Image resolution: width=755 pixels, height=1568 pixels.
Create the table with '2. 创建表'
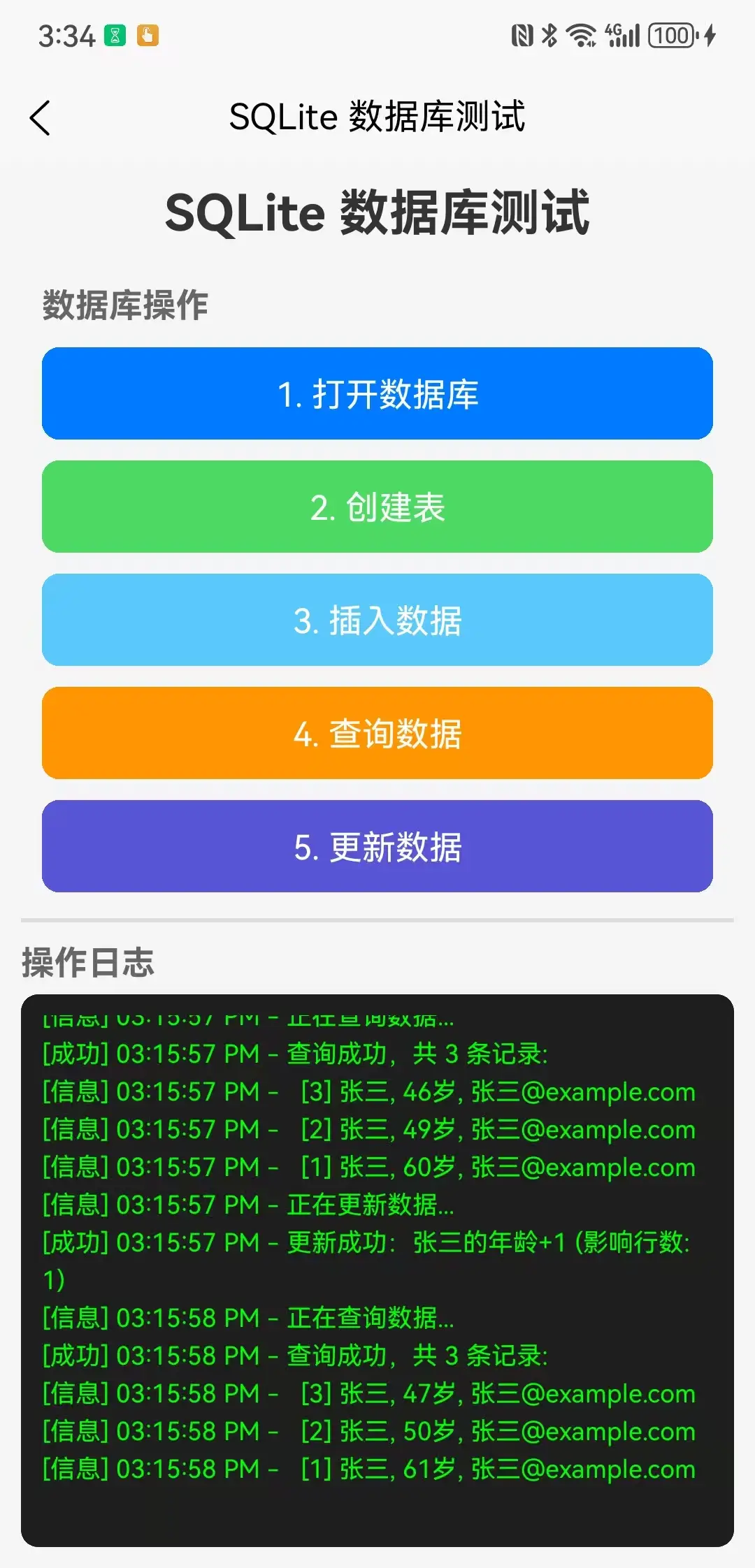click(377, 507)
